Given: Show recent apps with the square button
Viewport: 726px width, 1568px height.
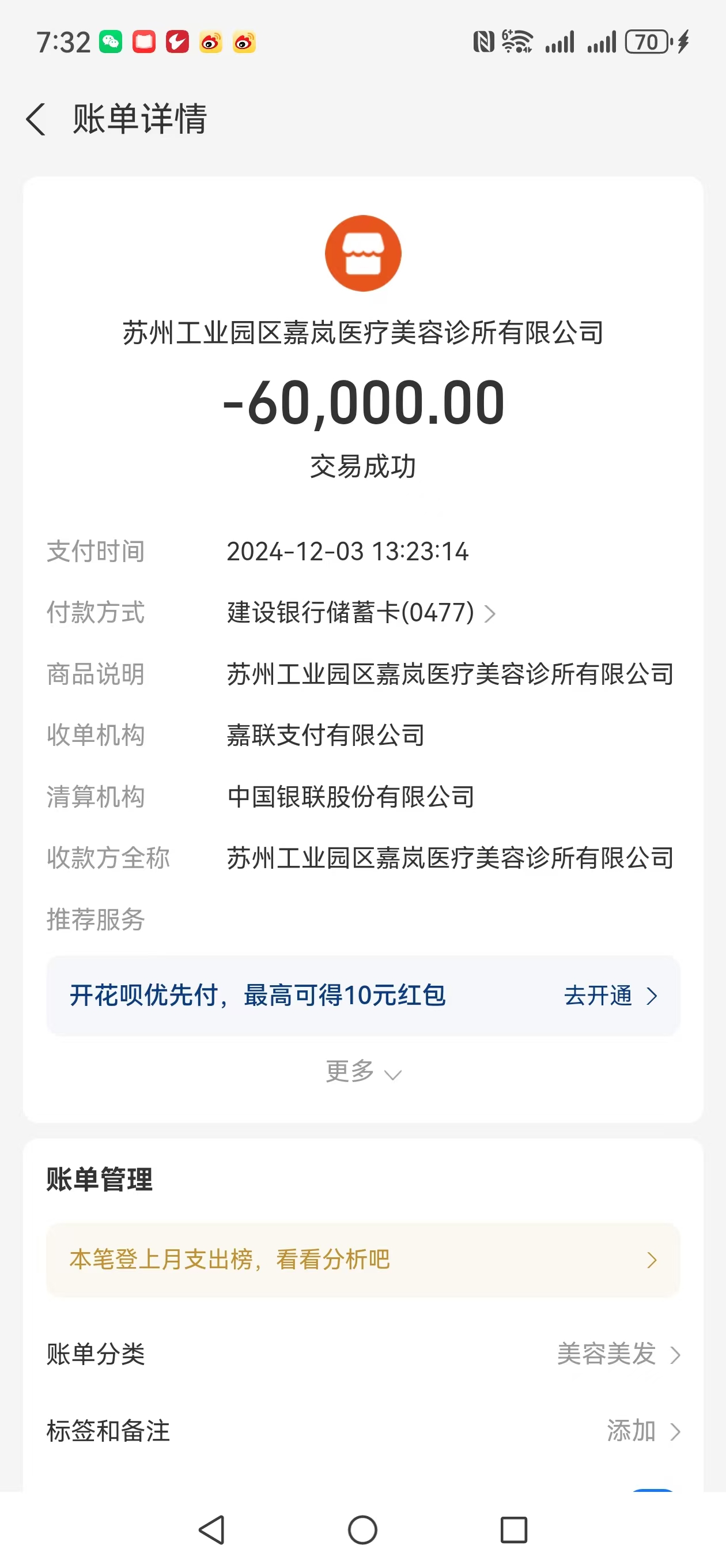Looking at the screenshot, I should click(x=513, y=1529).
